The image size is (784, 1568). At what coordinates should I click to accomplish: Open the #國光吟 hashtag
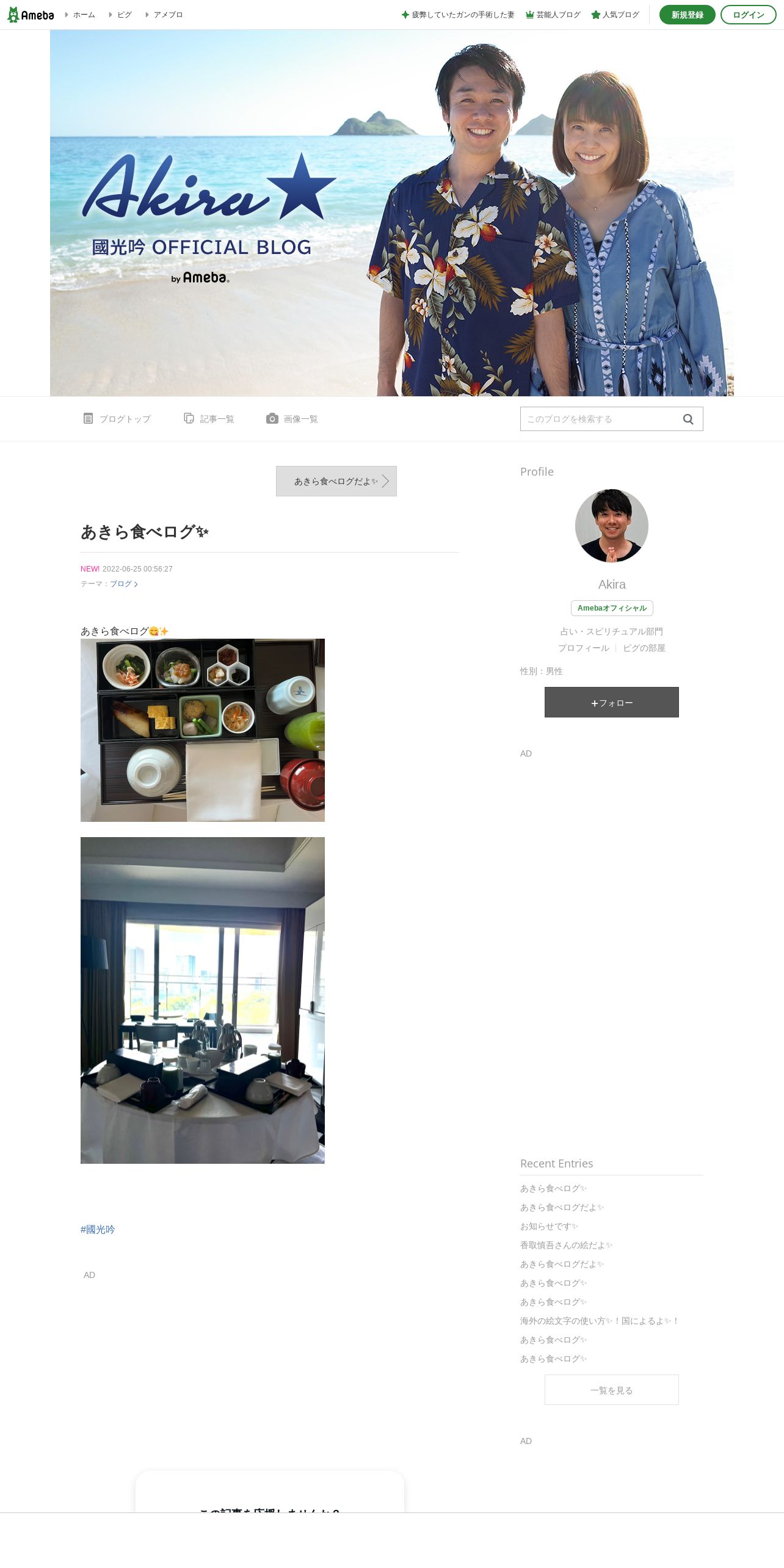[98, 1229]
